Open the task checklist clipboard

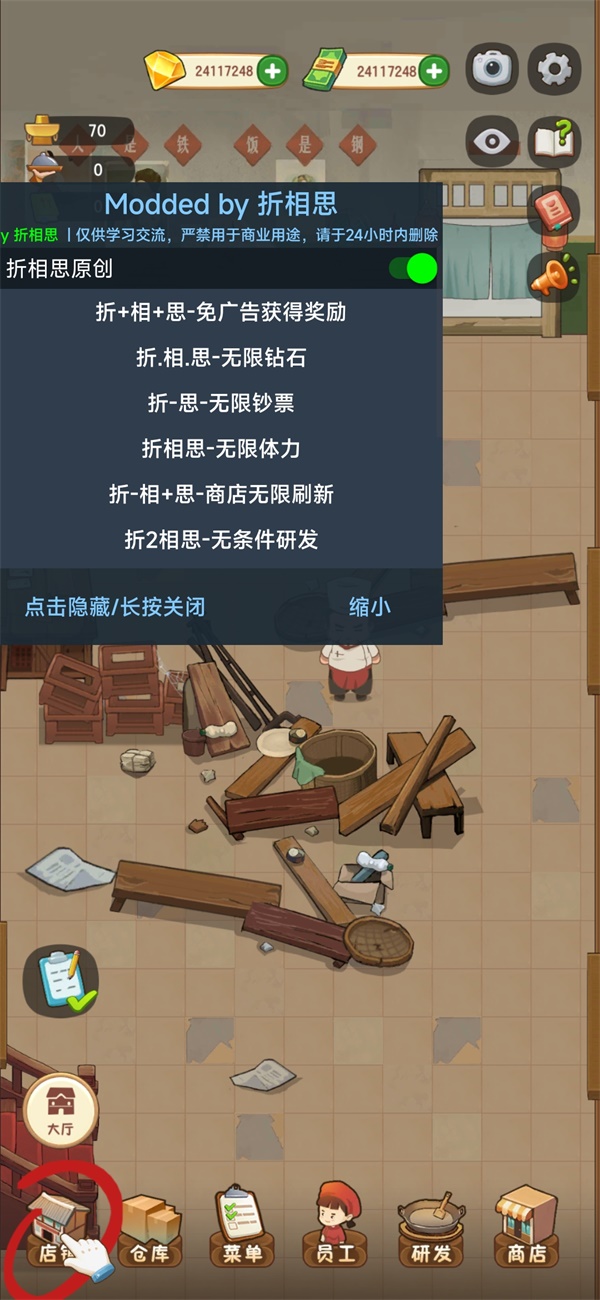pos(60,980)
